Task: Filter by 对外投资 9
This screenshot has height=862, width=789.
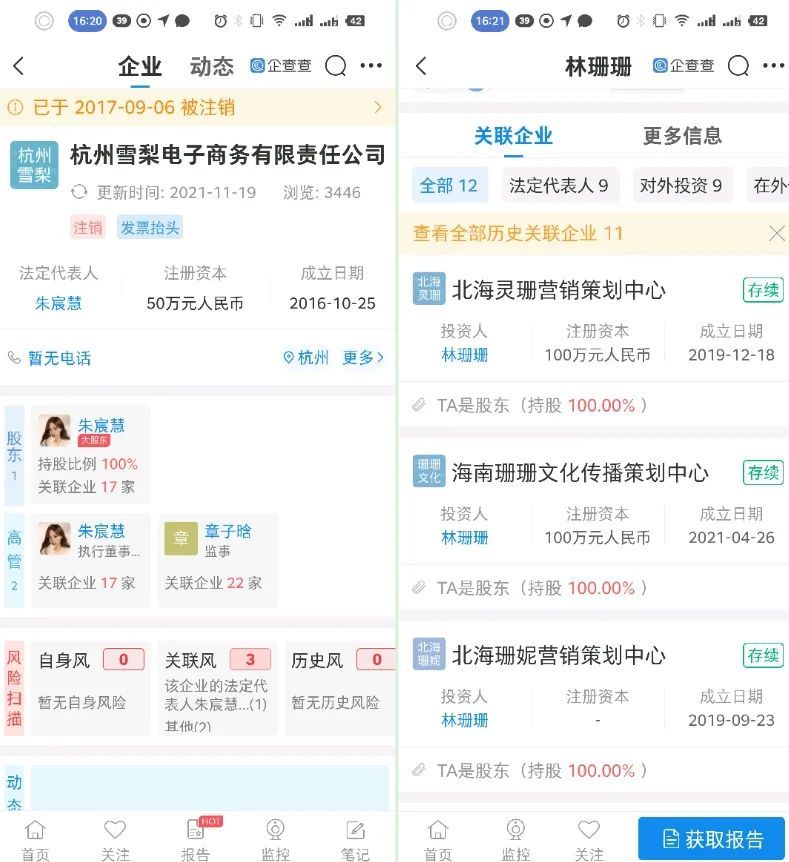Action: [682, 185]
